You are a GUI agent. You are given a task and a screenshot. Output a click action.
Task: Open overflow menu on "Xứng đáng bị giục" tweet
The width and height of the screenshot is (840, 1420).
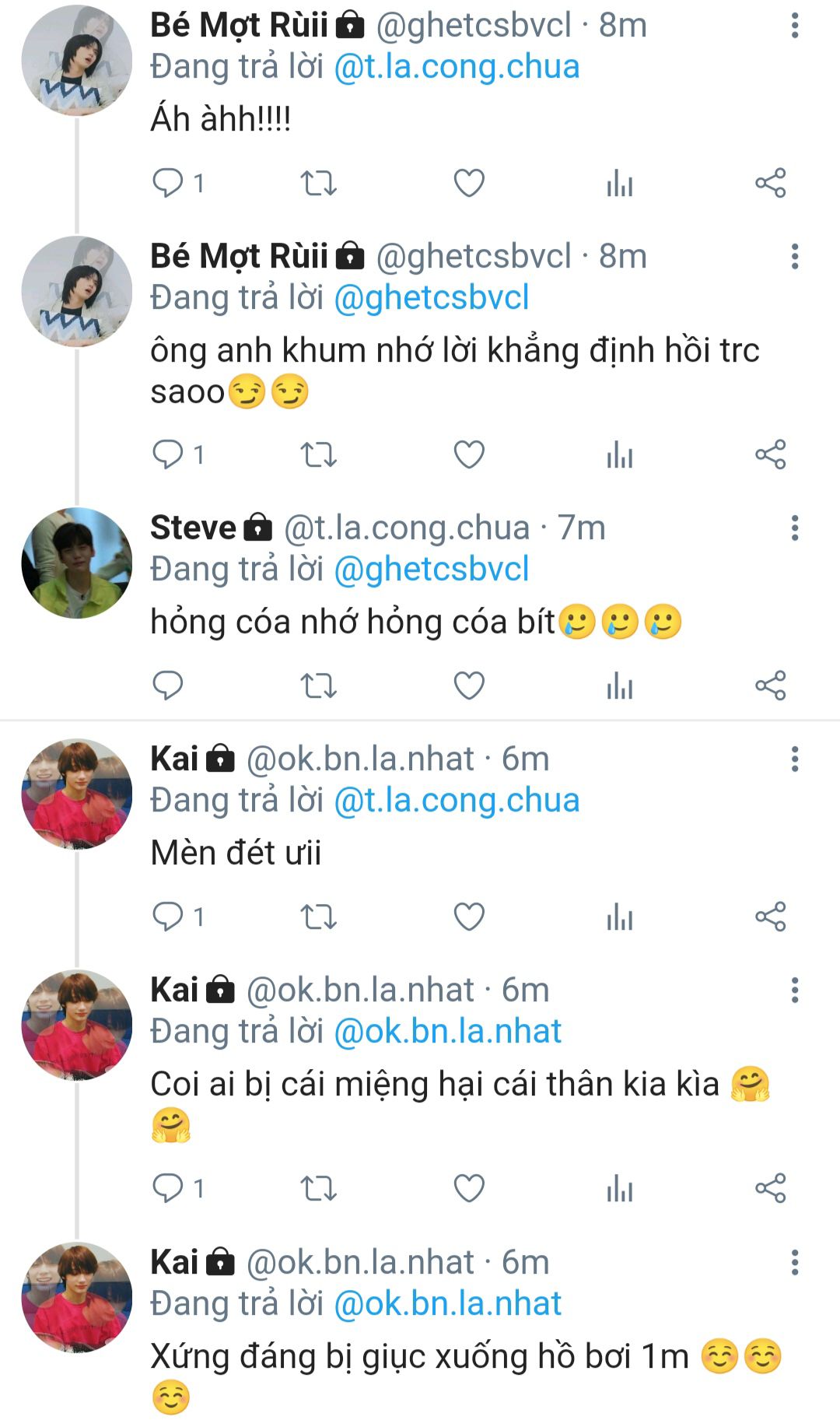click(x=794, y=1262)
